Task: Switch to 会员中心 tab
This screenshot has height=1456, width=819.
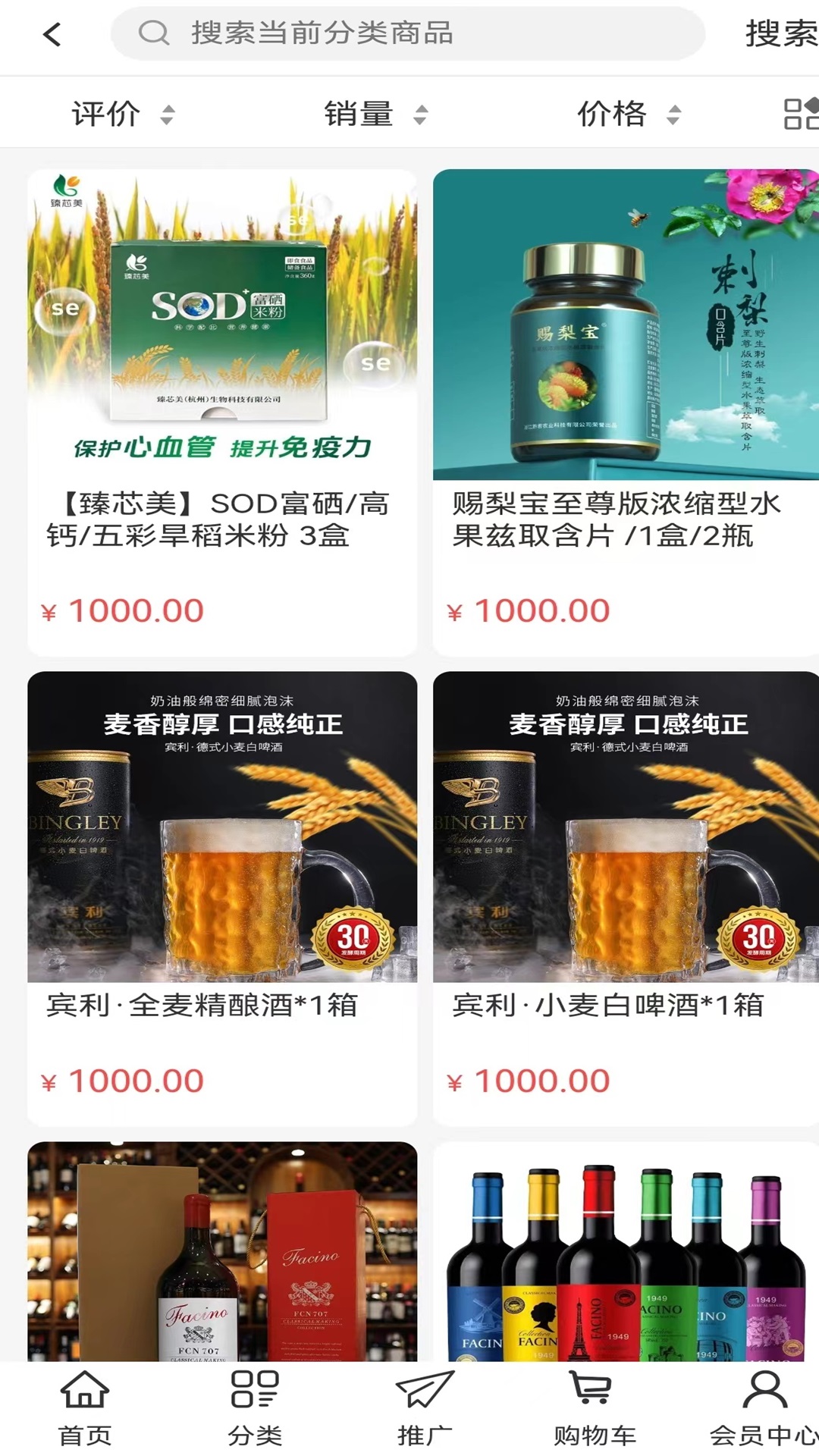Action: click(763, 1407)
